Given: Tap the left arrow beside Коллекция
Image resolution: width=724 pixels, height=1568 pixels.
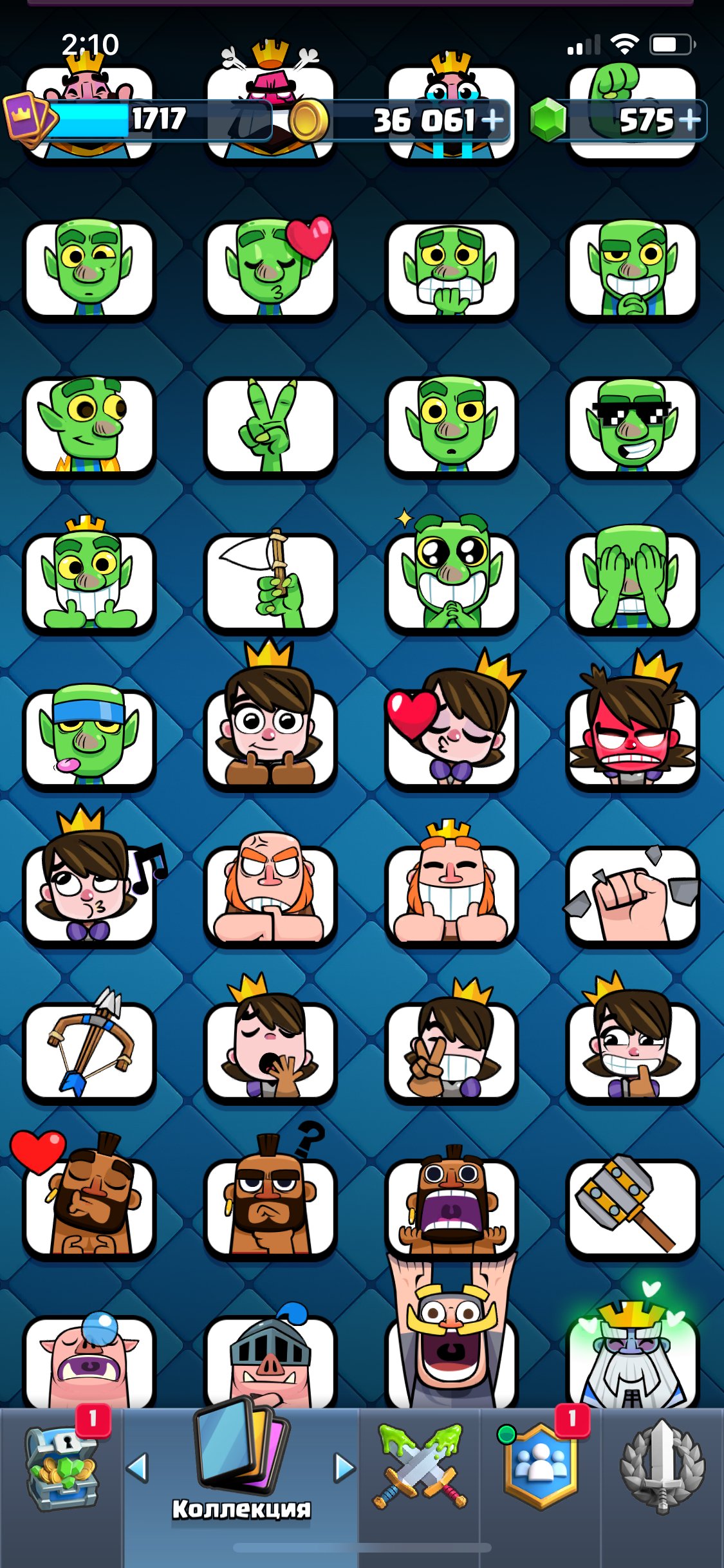Looking at the screenshot, I should (x=138, y=1467).
